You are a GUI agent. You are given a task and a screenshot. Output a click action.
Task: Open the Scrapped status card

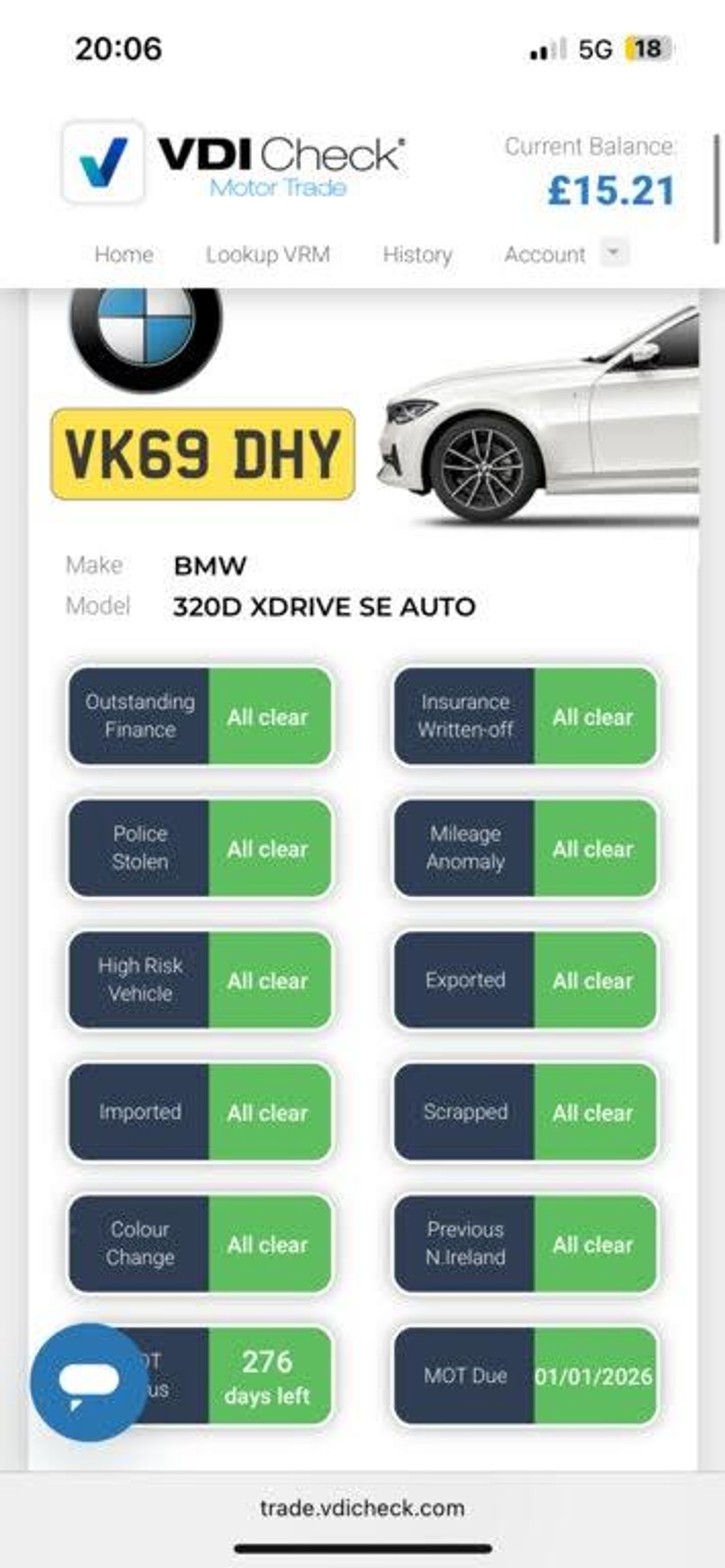[525, 1112]
